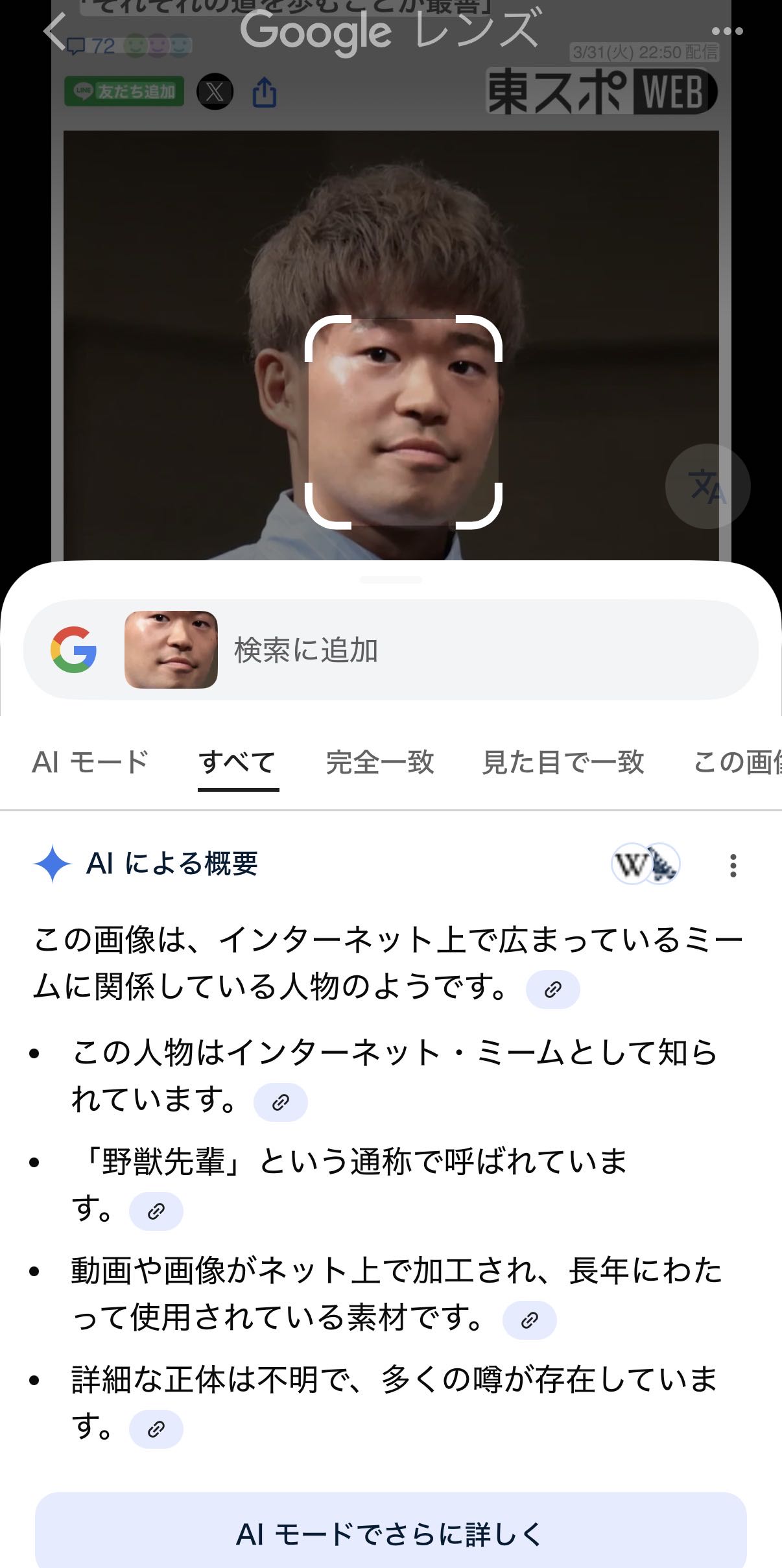Open the three-dot menu at top right
This screenshot has width=782, height=1568.
click(x=727, y=31)
